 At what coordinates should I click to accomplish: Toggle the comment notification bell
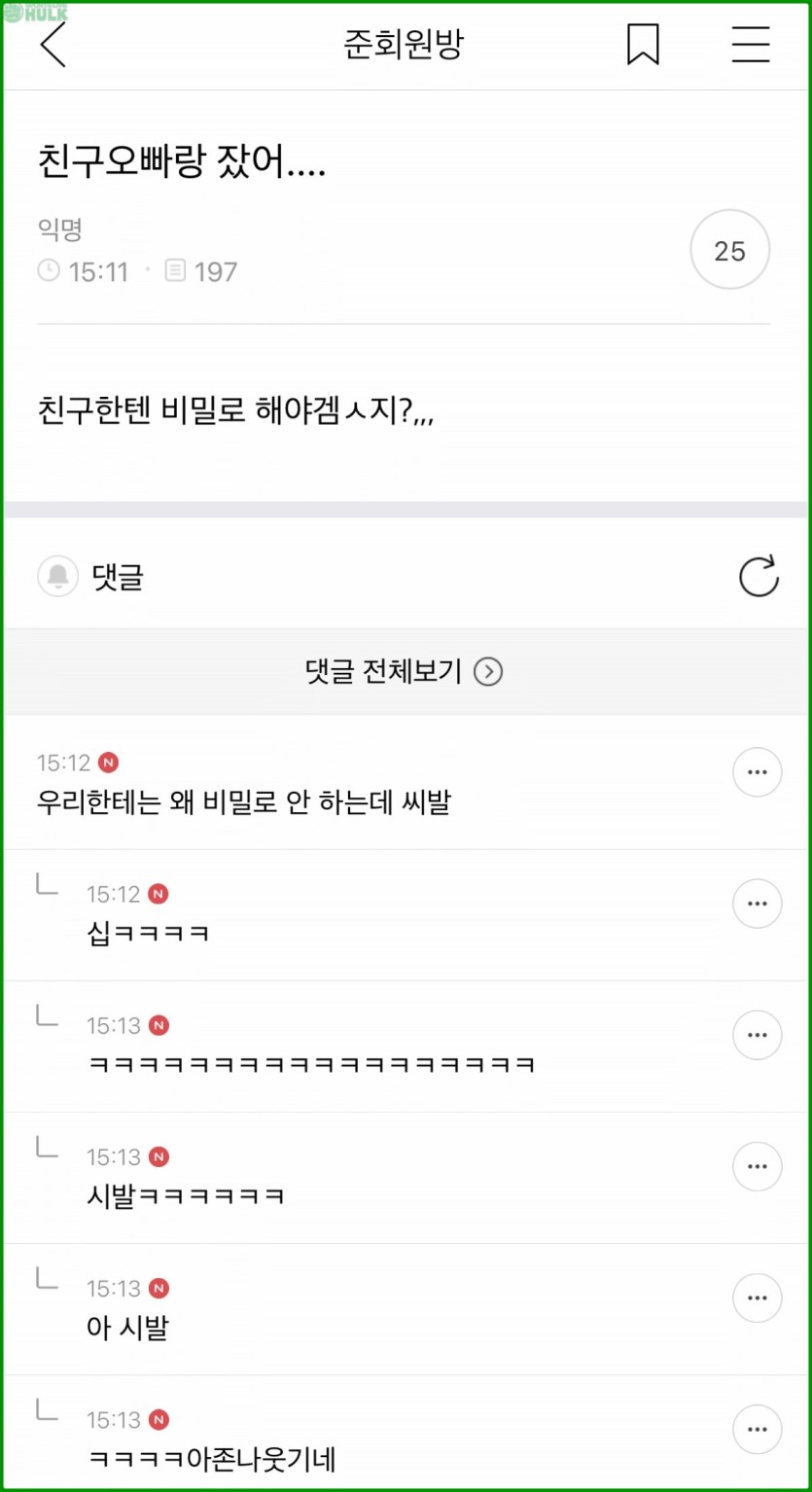tap(58, 578)
